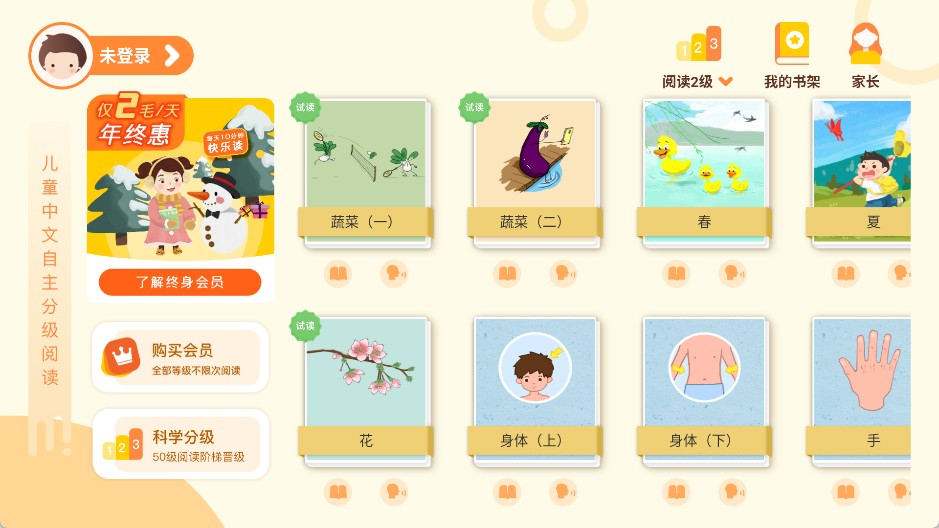
Task: Tap the read icon under 身体（下）
Action: 677,492
